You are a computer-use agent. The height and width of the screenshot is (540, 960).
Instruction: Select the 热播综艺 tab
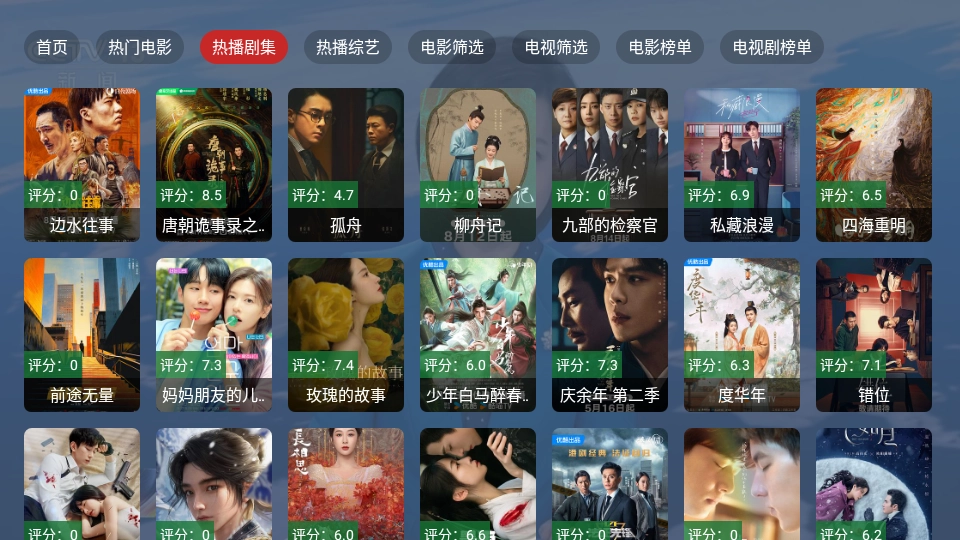click(x=348, y=47)
